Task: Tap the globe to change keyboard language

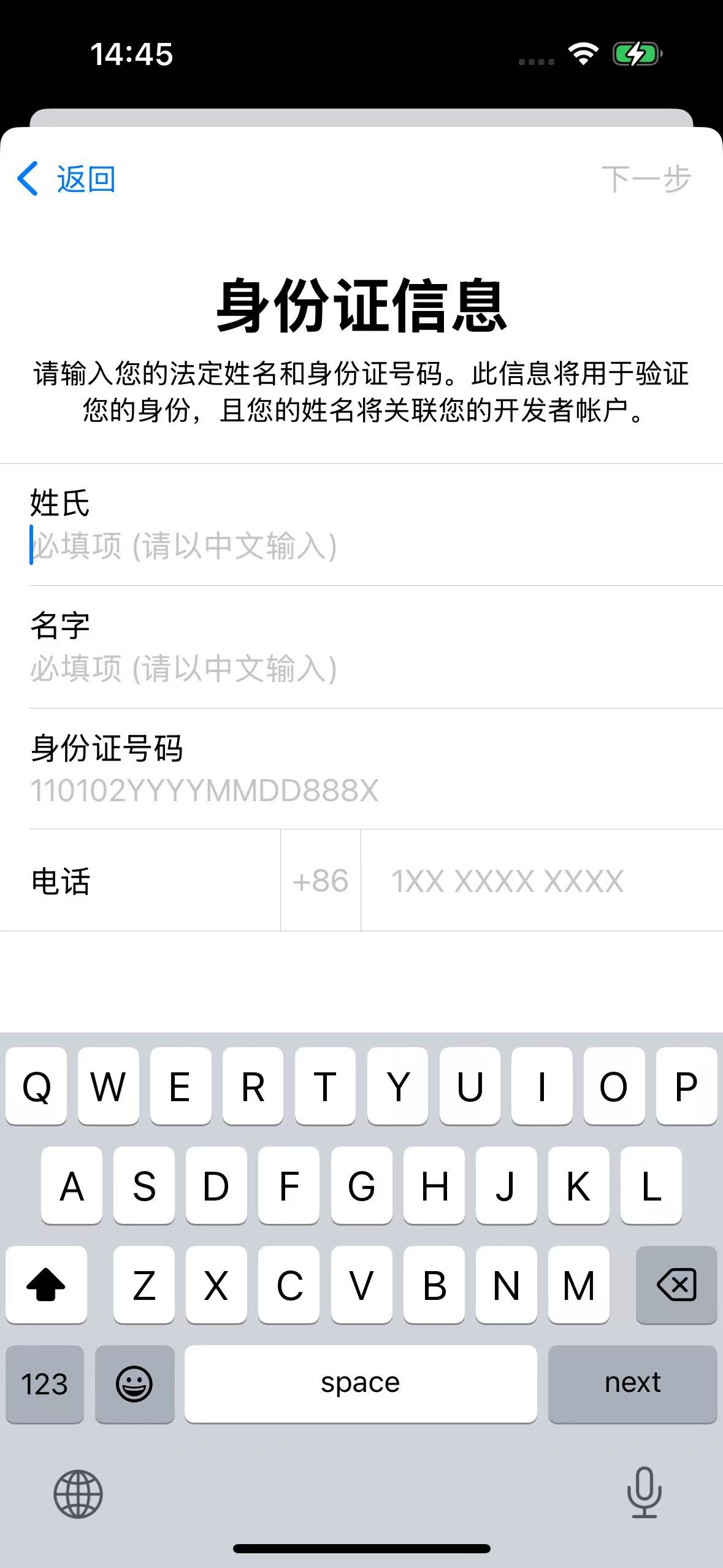Action: (78, 1494)
